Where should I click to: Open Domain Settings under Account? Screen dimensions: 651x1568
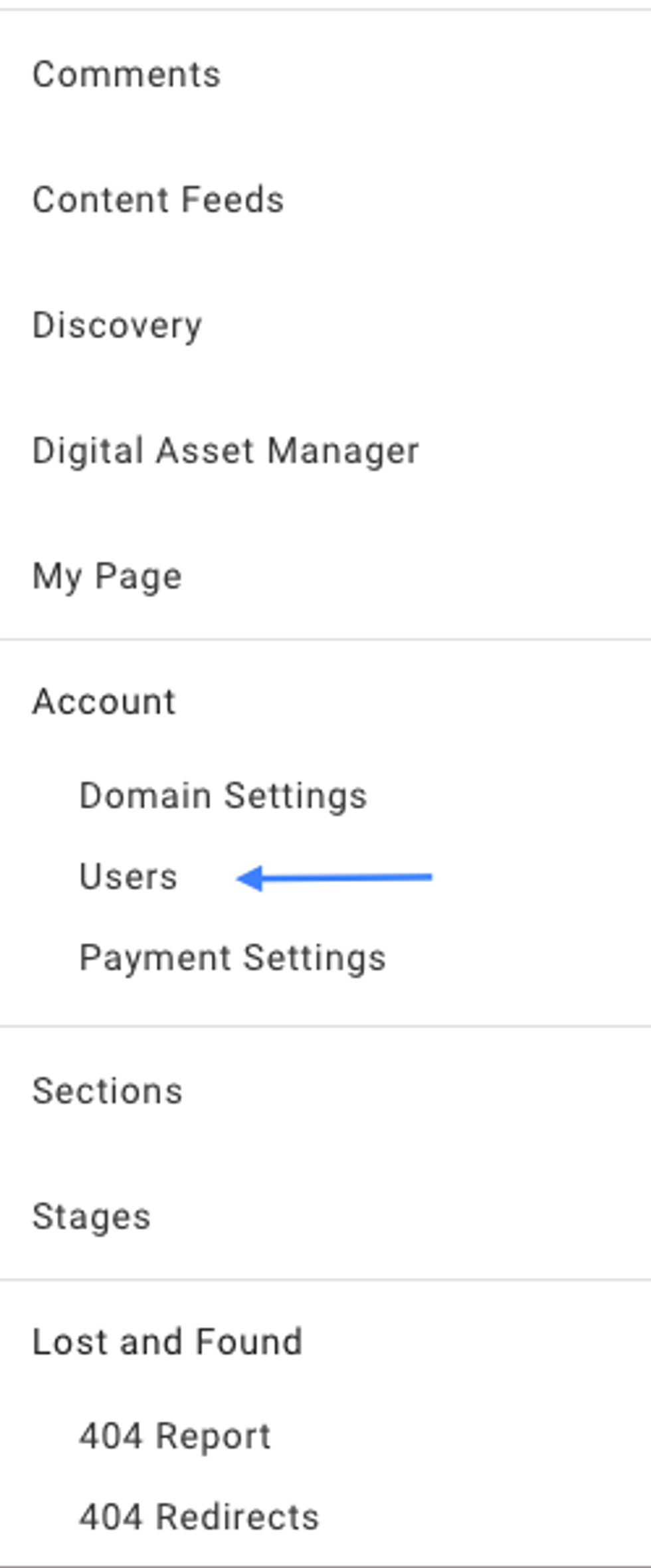(x=223, y=796)
